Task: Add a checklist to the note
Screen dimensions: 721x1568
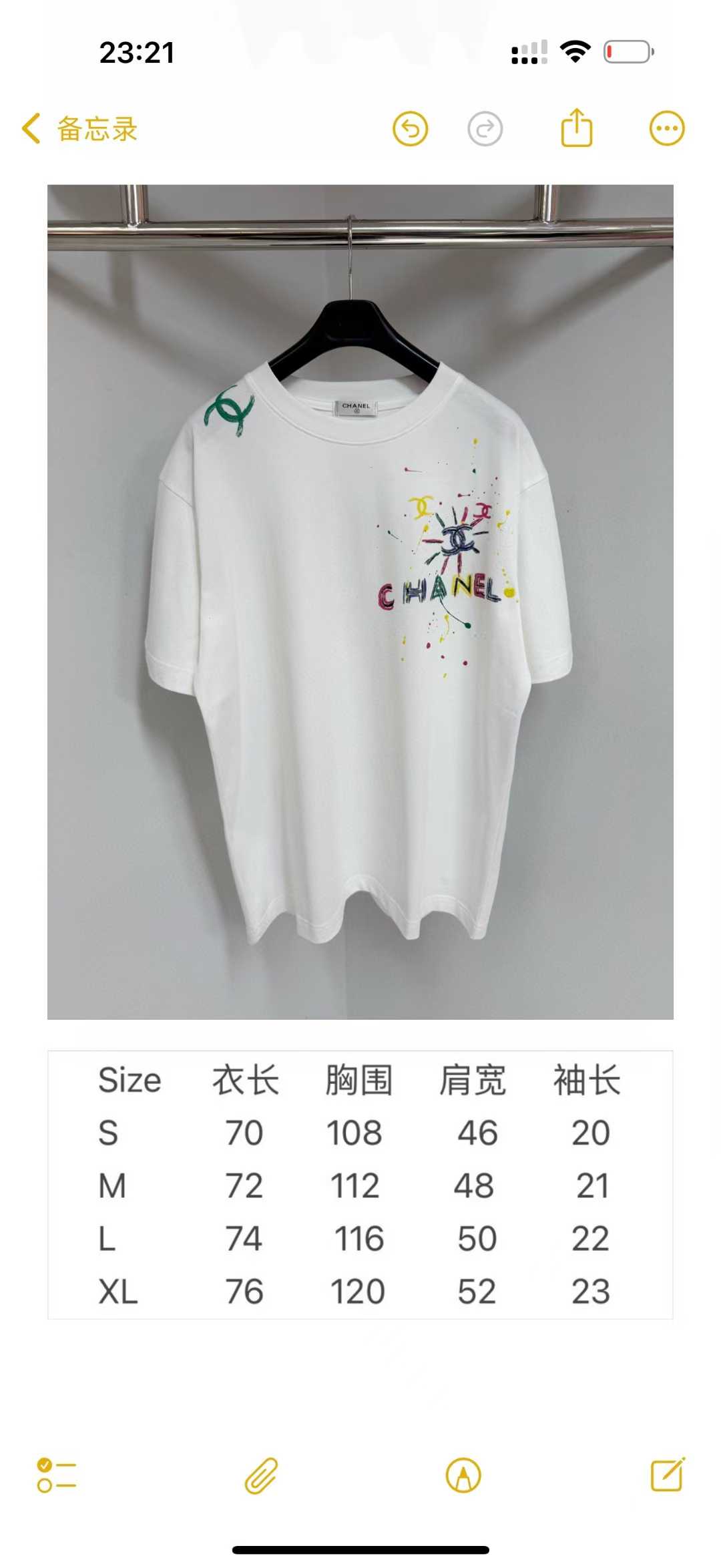Action: coord(57,1475)
